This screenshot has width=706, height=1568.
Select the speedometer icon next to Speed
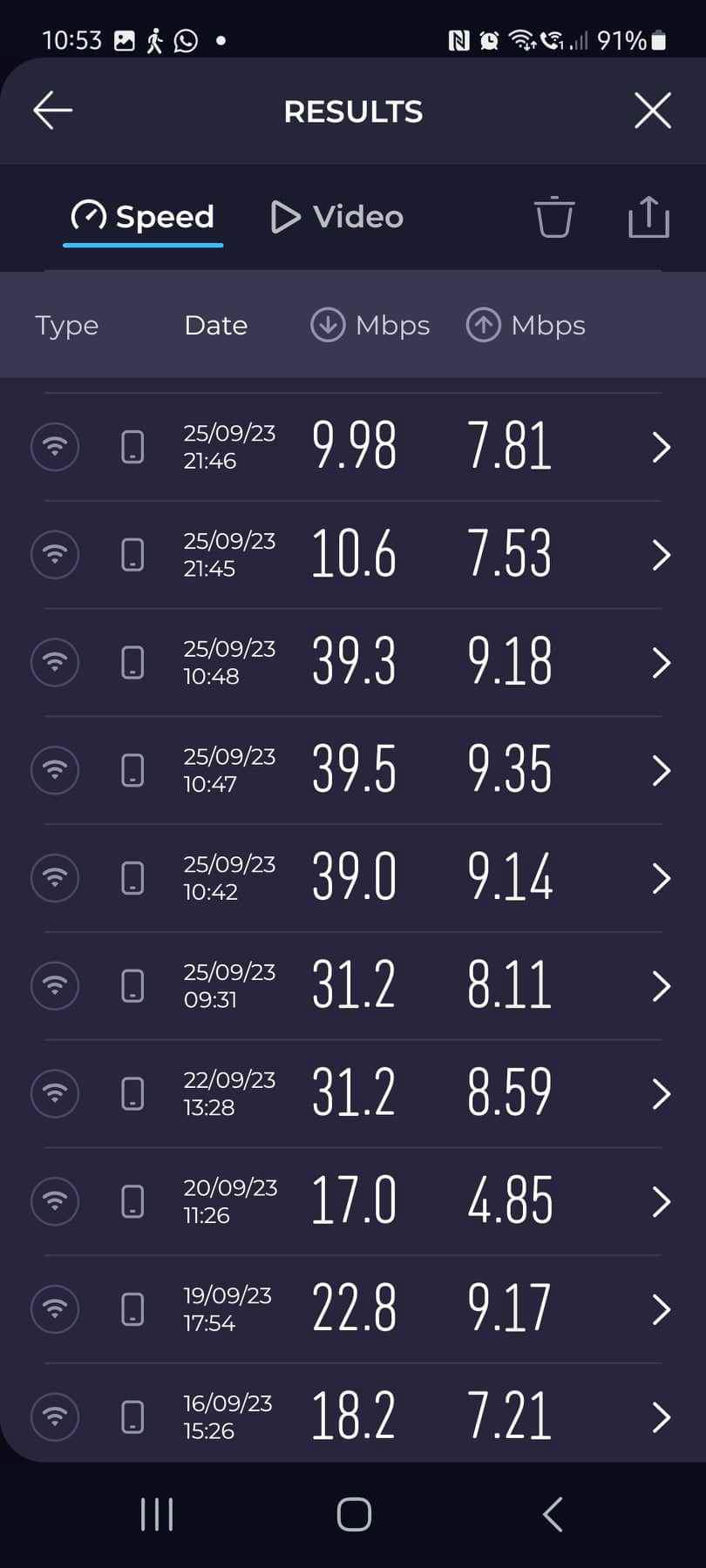coord(88,215)
